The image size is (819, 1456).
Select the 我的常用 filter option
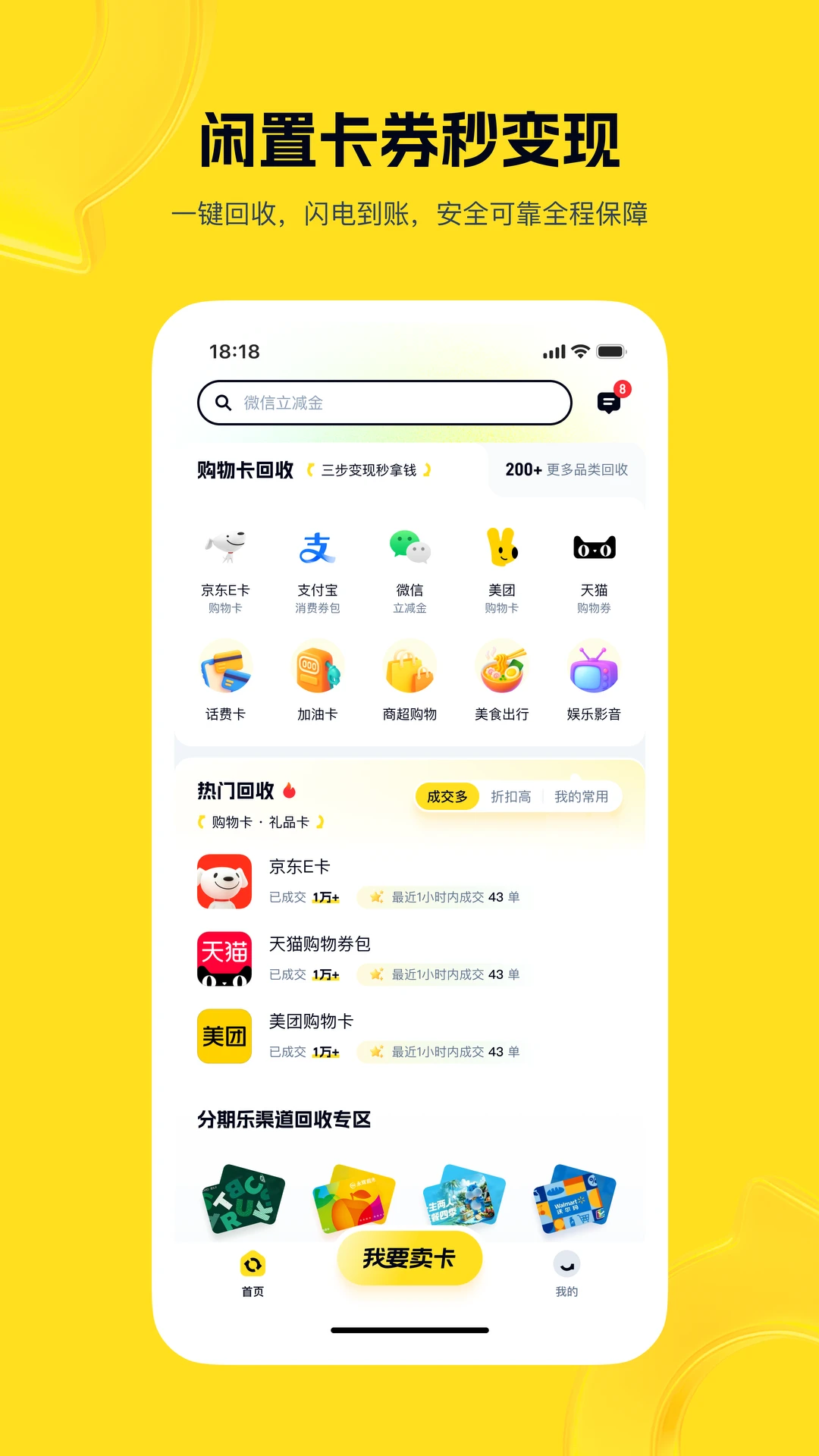[x=581, y=797]
